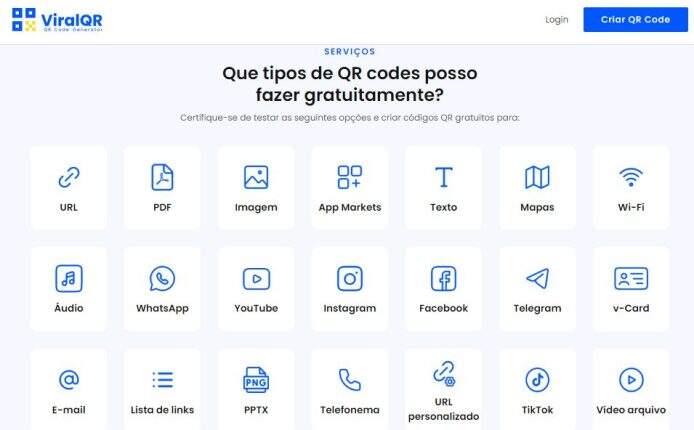Open the Instagram QR code option
The image size is (694, 430).
click(349, 289)
